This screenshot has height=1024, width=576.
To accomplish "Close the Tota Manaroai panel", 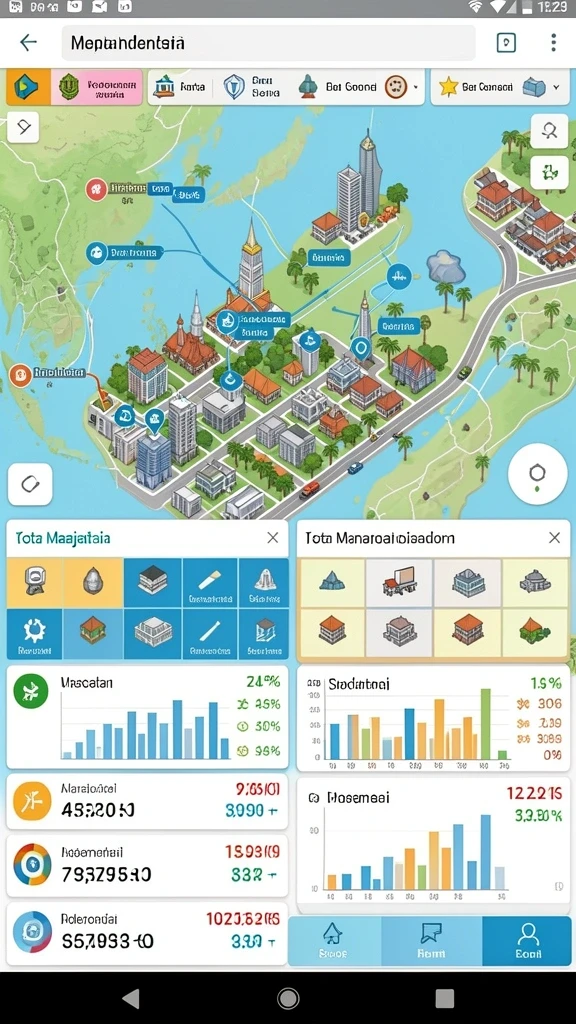I will click(x=554, y=537).
